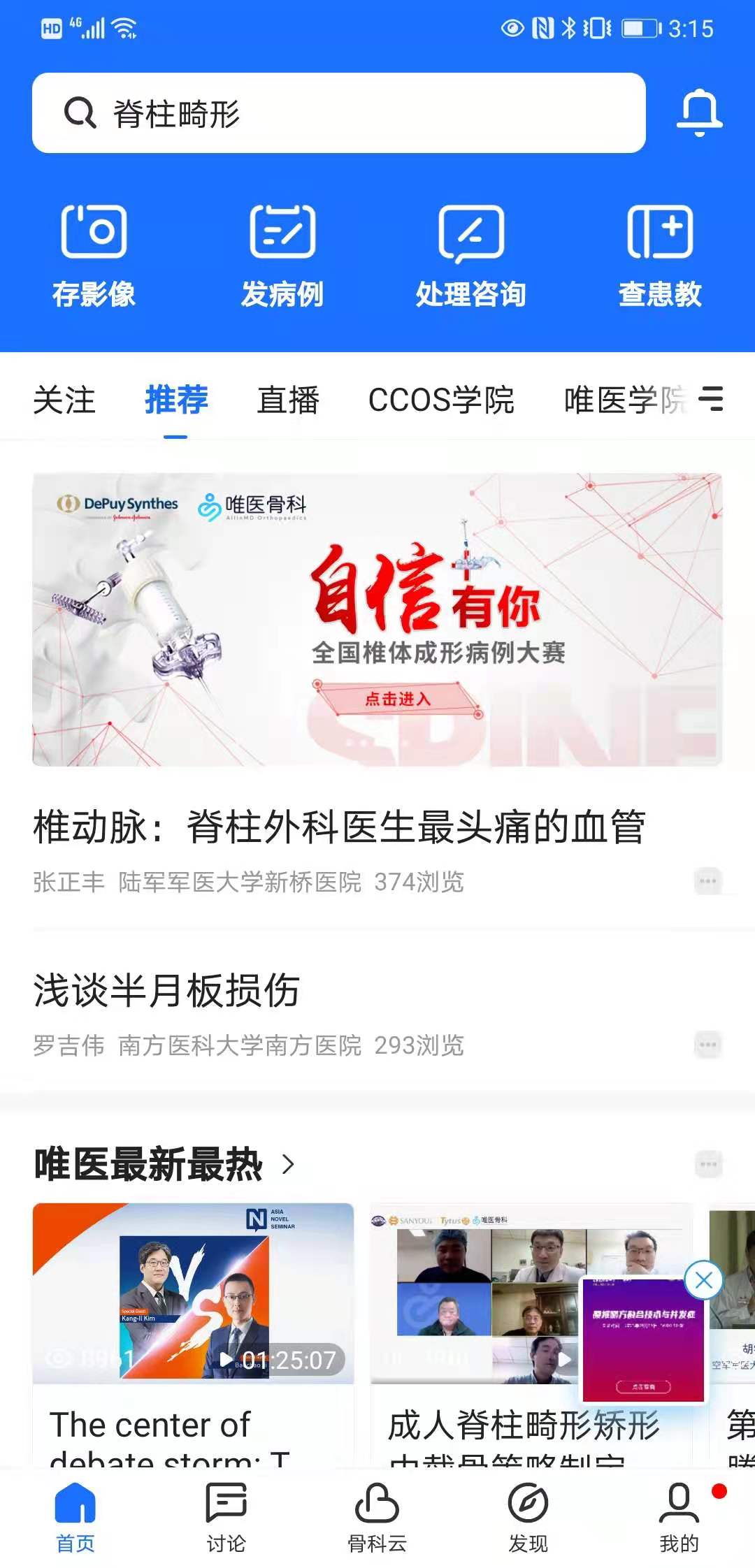Screen dimensions: 755x1568
Task: Play video The center of debate storm
Action: click(x=193, y=1293)
